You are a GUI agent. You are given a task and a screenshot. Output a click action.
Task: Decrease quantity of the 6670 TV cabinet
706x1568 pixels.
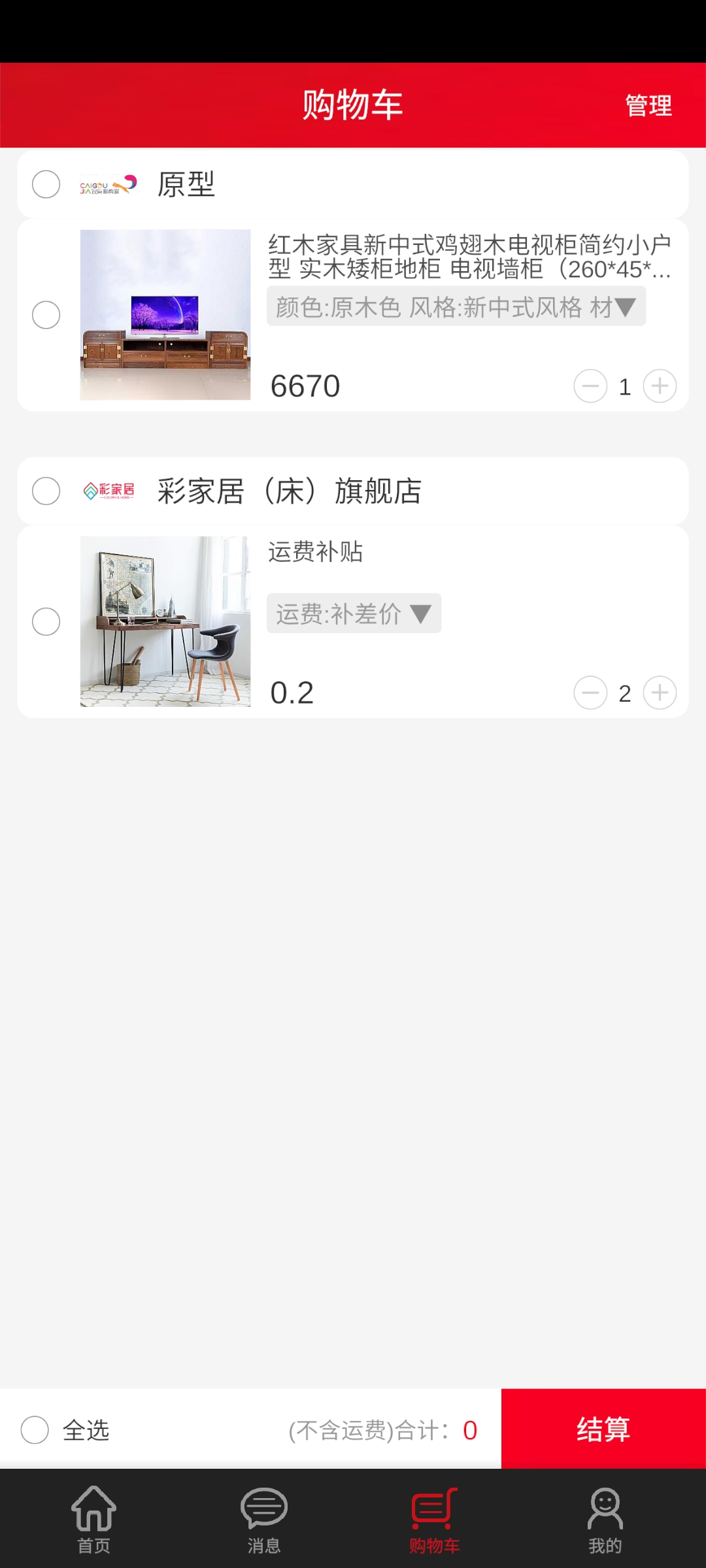(590, 386)
